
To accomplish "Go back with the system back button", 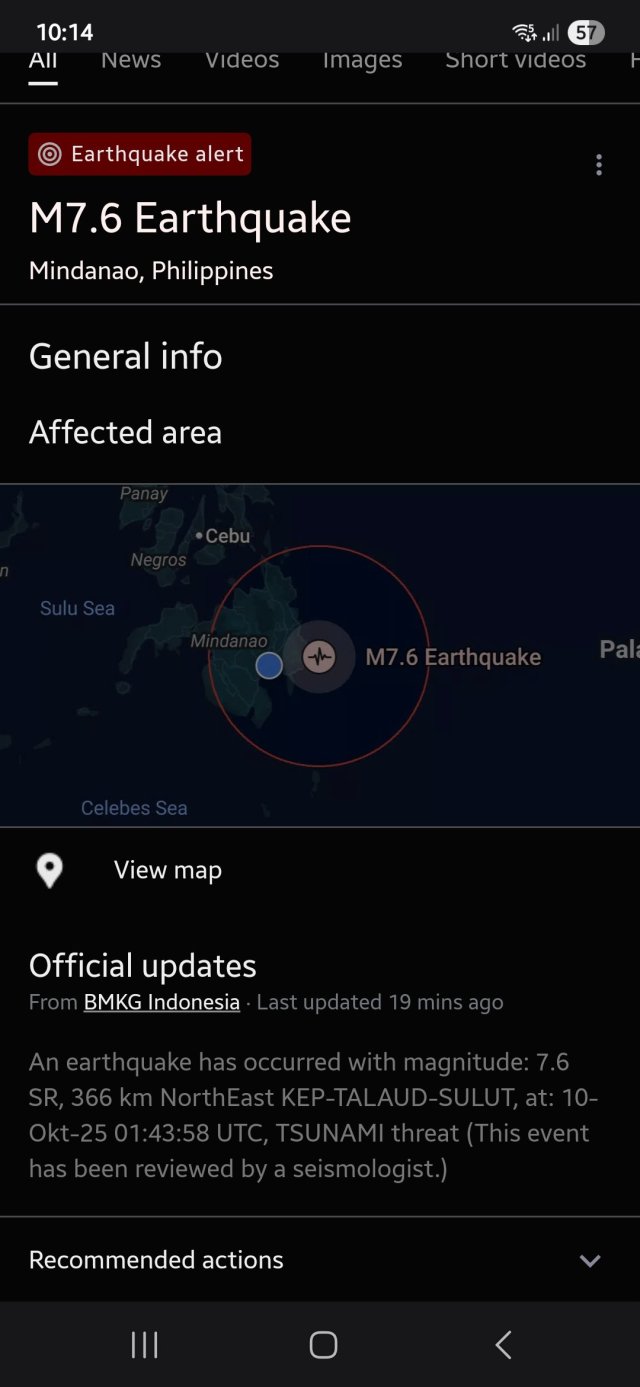I will [x=503, y=1345].
